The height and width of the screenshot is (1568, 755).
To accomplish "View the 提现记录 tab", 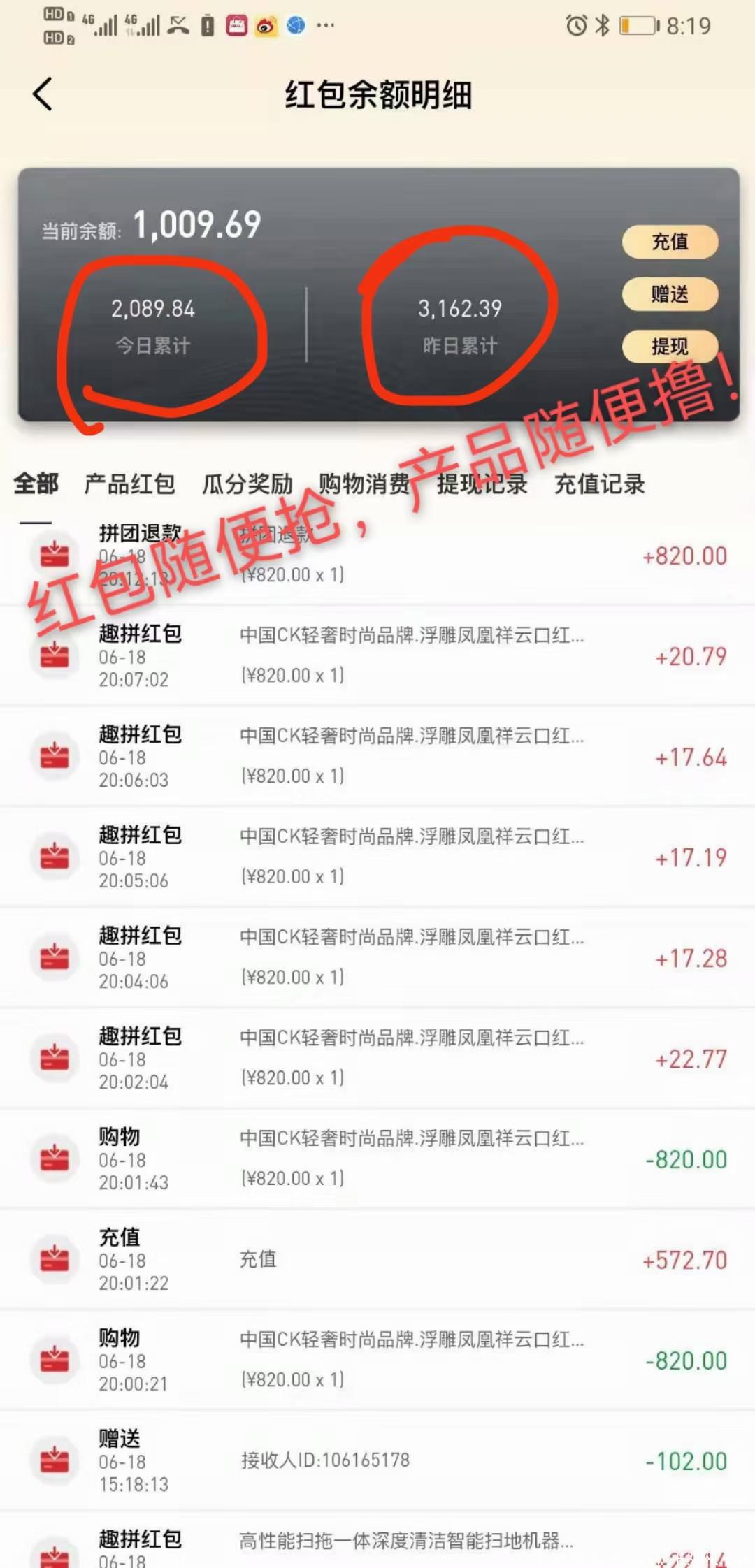I will 482,484.
